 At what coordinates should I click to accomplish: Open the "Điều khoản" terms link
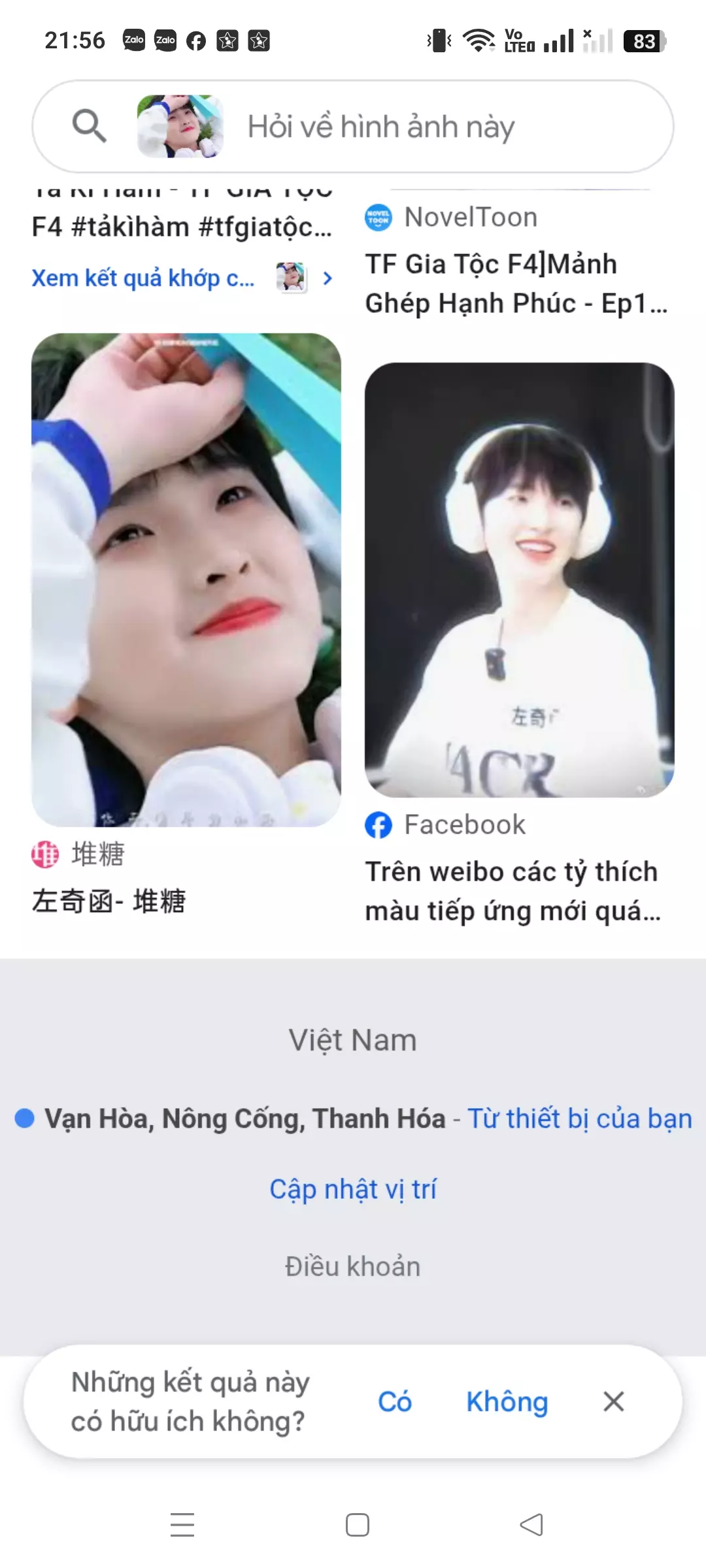pos(353,1266)
